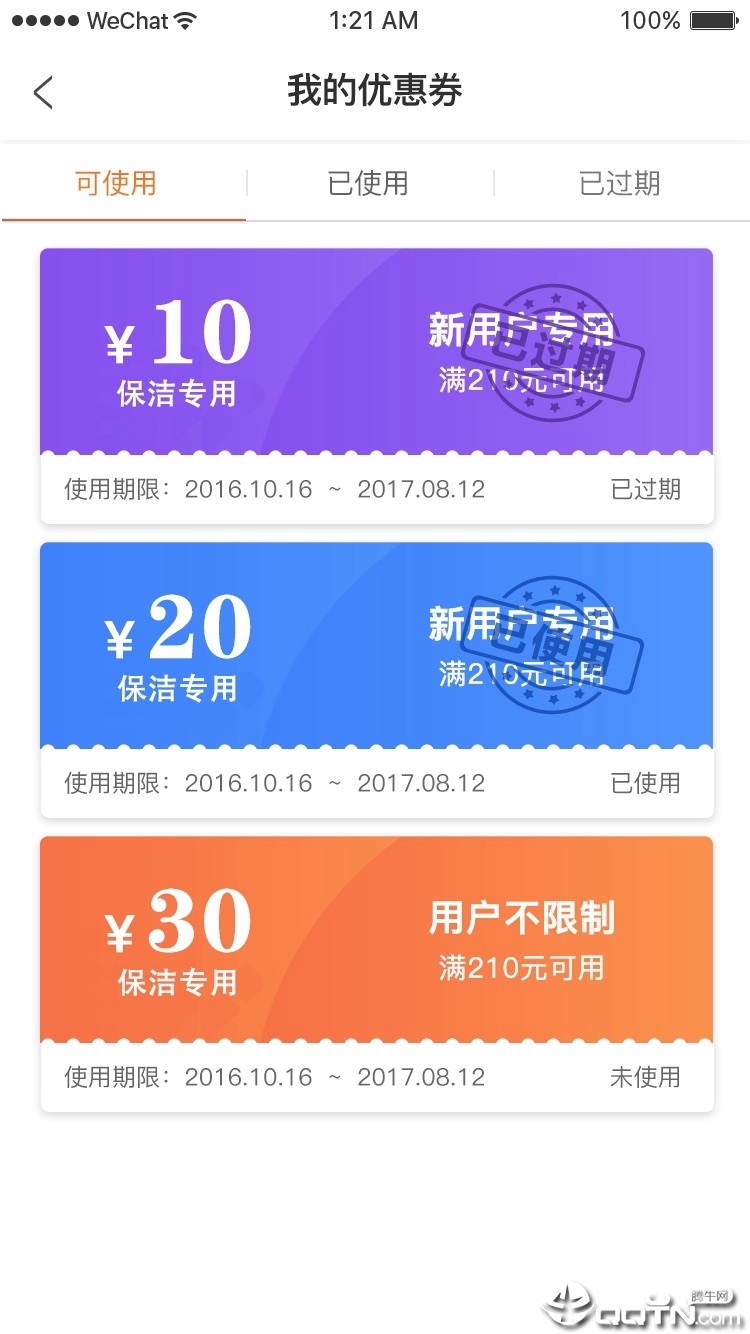Open the ¥30 保洁专用 coupon

coord(375,938)
